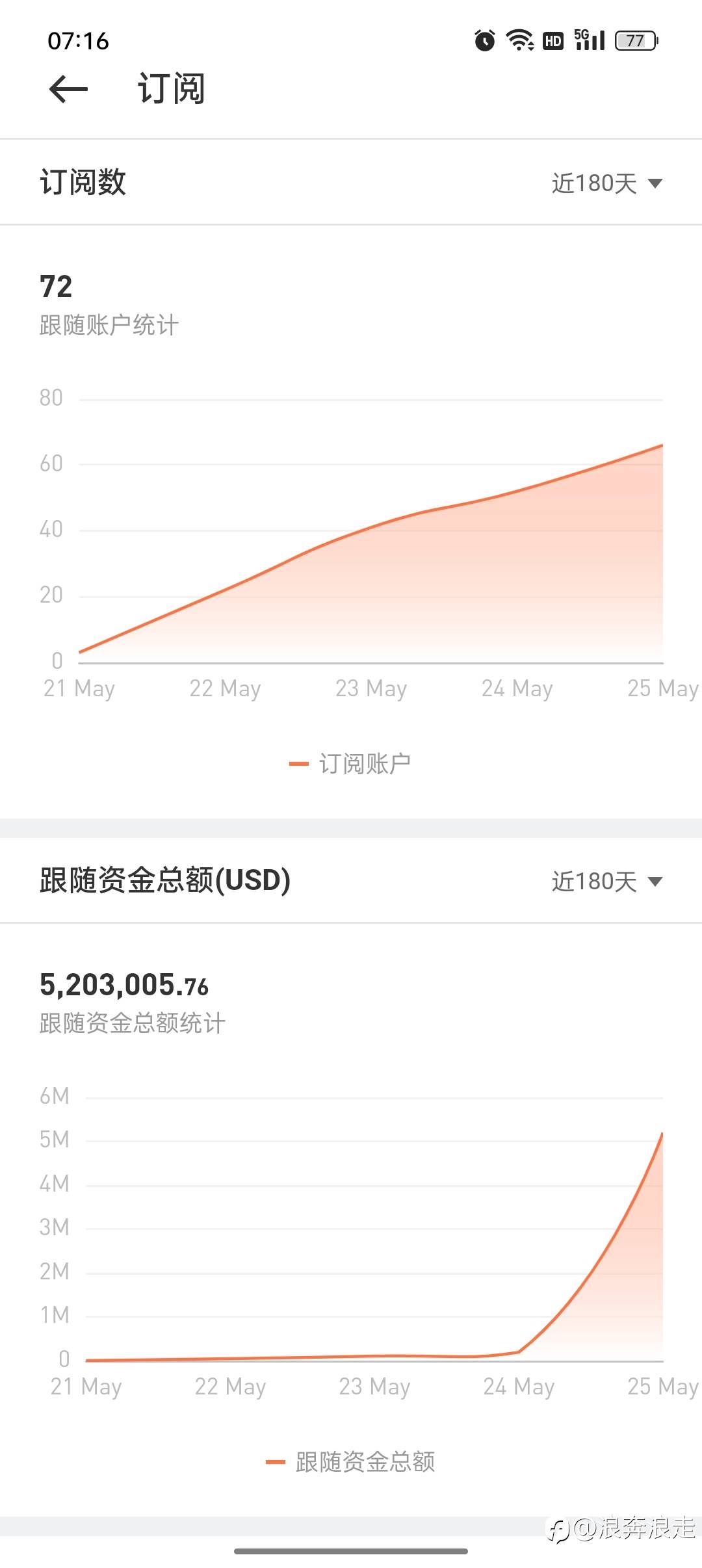Toggle the 跟随资金总额 chart legend
The height and width of the screenshot is (1568, 702).
point(351,1462)
